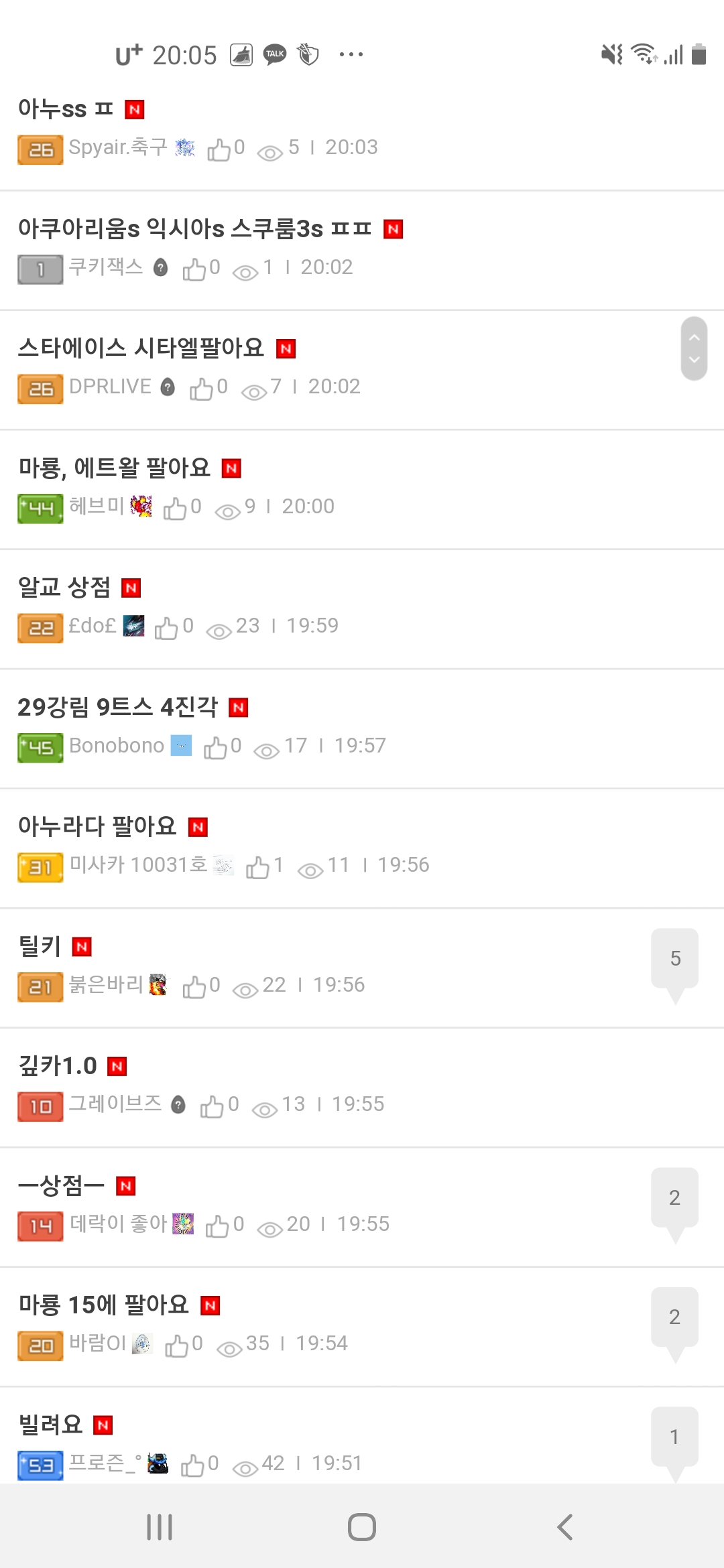View the 2 comments on ㅡ상점ㅡ post
This screenshot has width=724, height=1568.
click(674, 1199)
